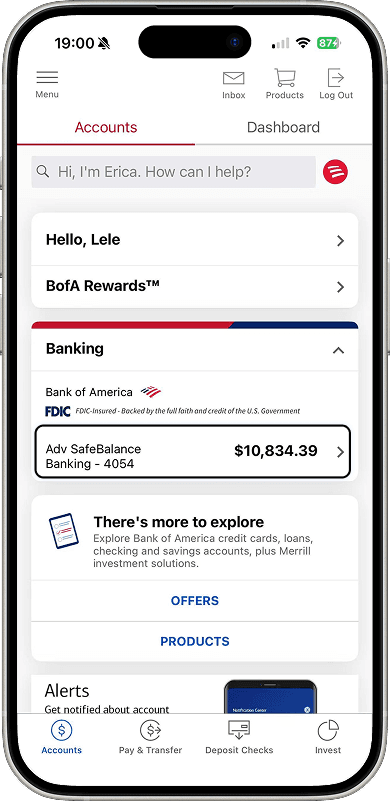
Task: Tap the blue PRODUCTS button
Action: click(x=195, y=642)
